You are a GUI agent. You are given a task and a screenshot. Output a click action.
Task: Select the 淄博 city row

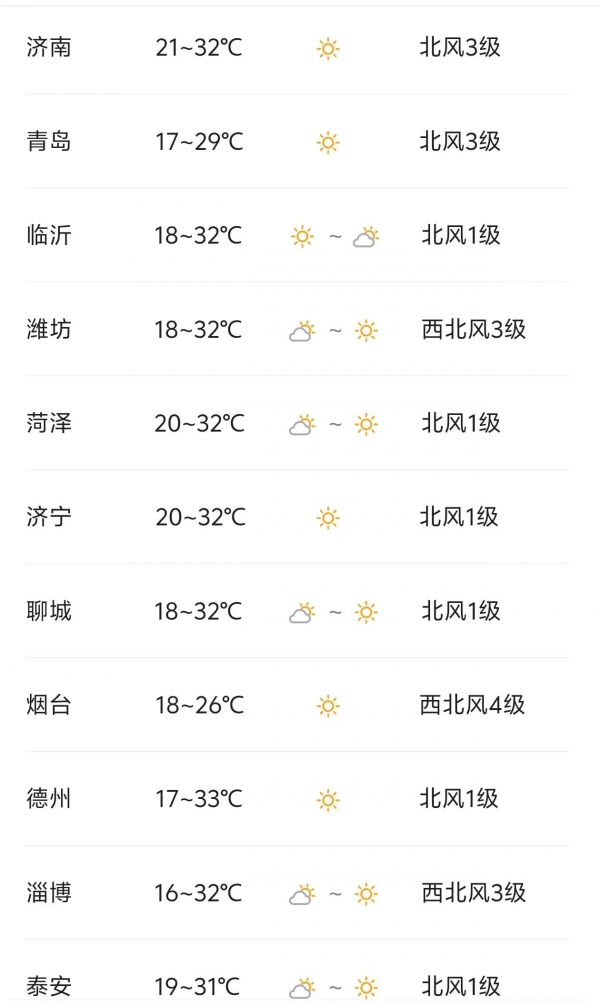tap(298, 893)
